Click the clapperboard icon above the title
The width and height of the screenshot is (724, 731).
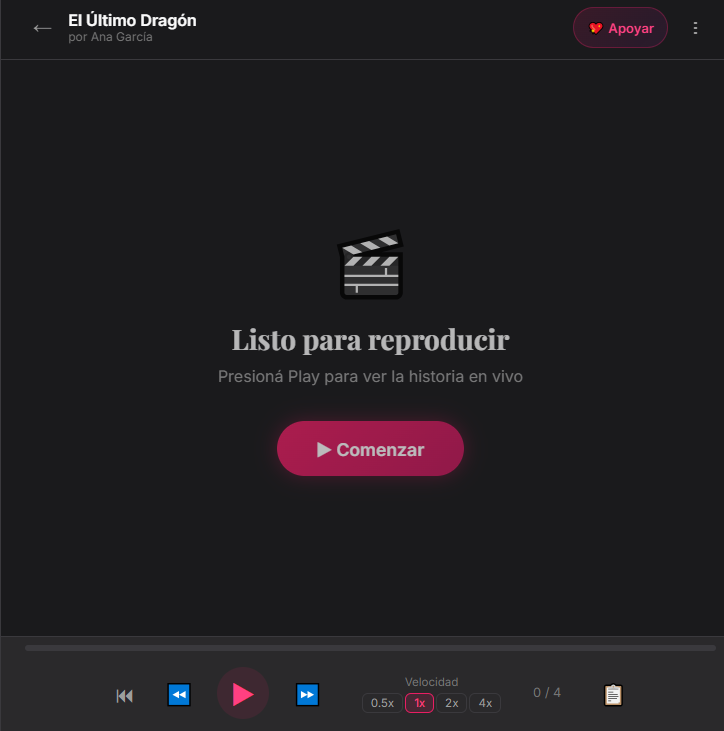pos(370,264)
